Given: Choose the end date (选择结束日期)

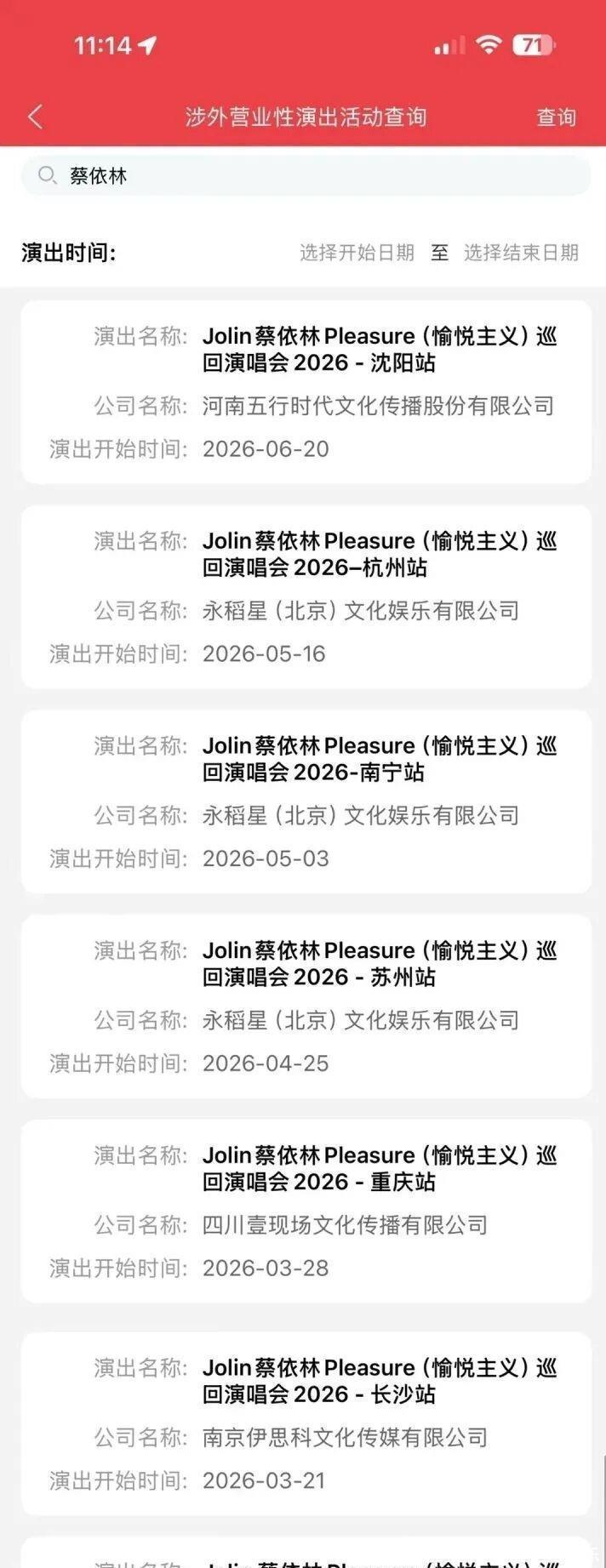Looking at the screenshot, I should click(x=521, y=253).
